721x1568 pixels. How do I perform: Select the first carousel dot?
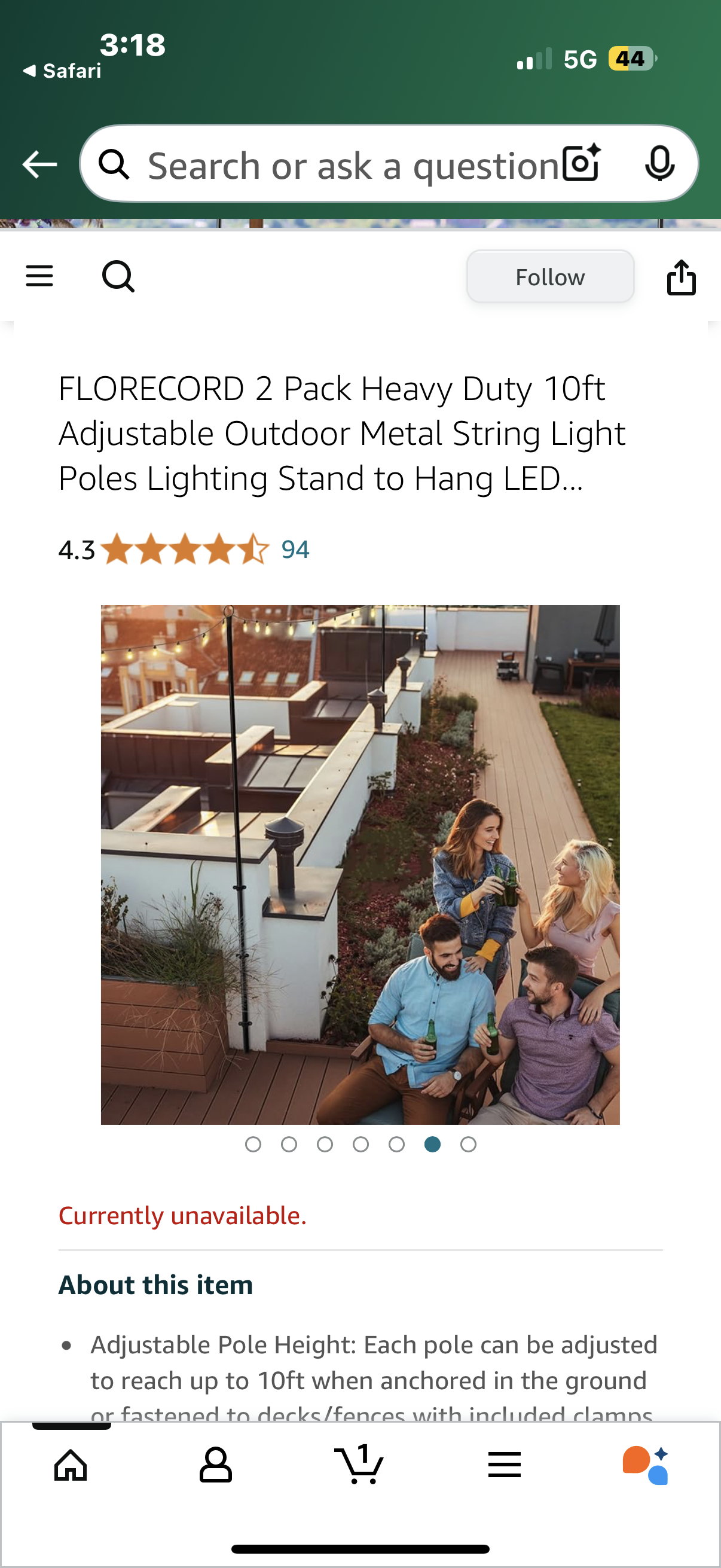(x=252, y=1145)
